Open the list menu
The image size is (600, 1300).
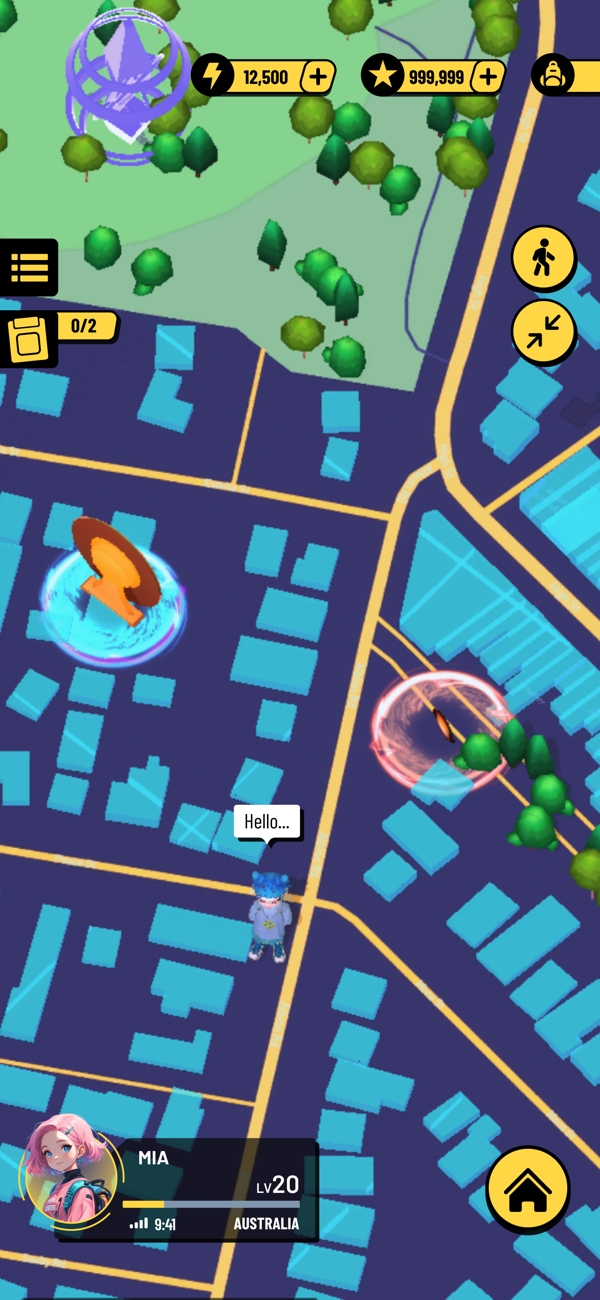coord(29,267)
